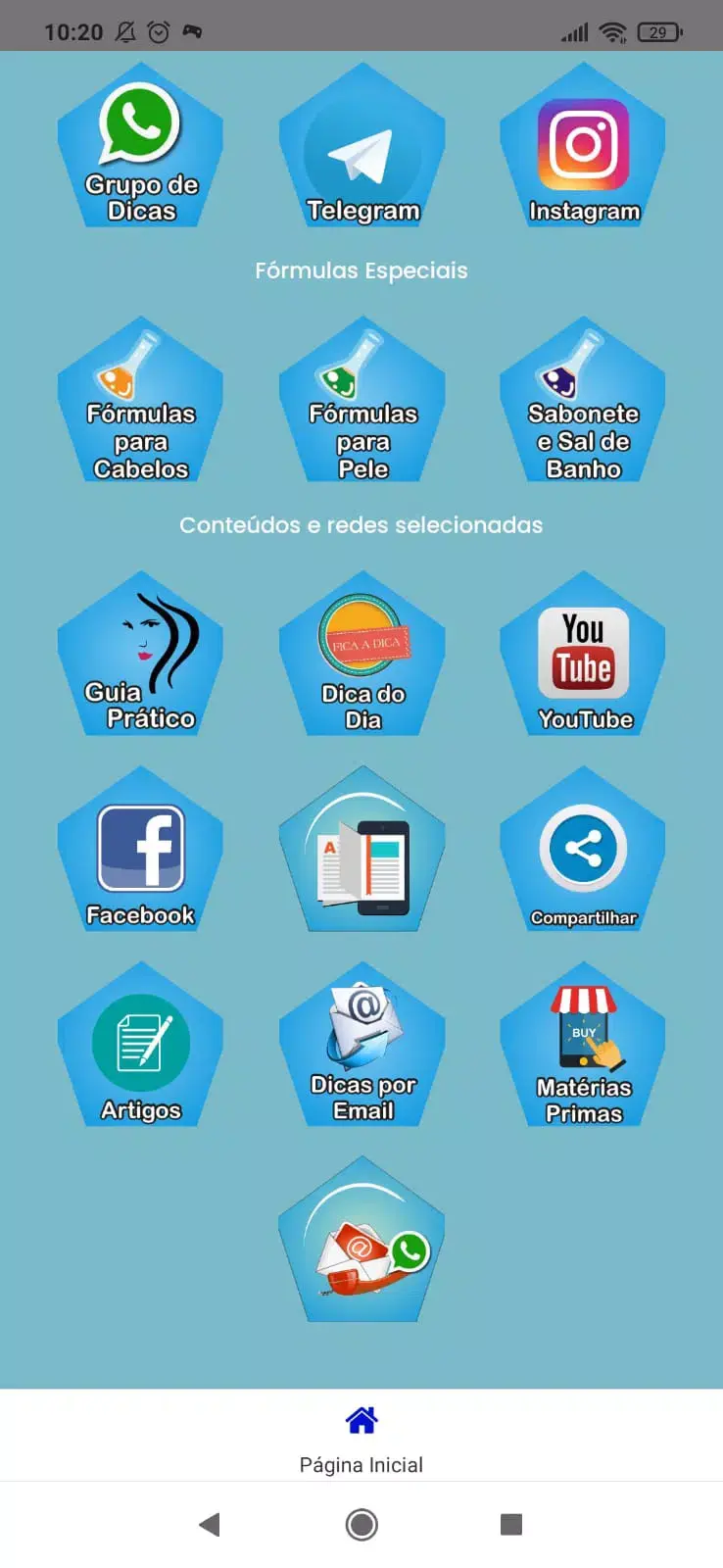Open Sabonete e Sal de Banho
Viewport: 723px width, 1568px height.
point(582,400)
